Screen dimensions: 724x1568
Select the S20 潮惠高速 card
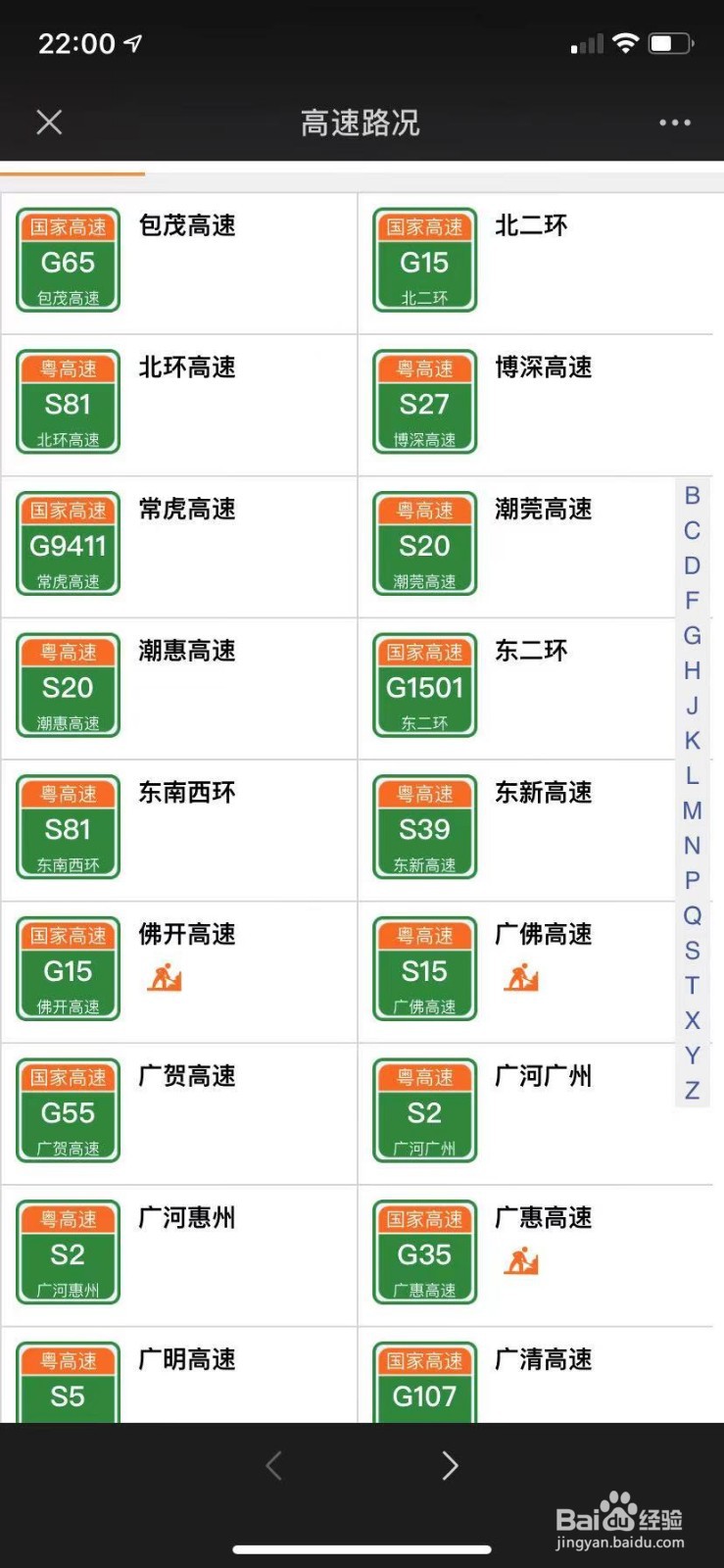(178, 688)
